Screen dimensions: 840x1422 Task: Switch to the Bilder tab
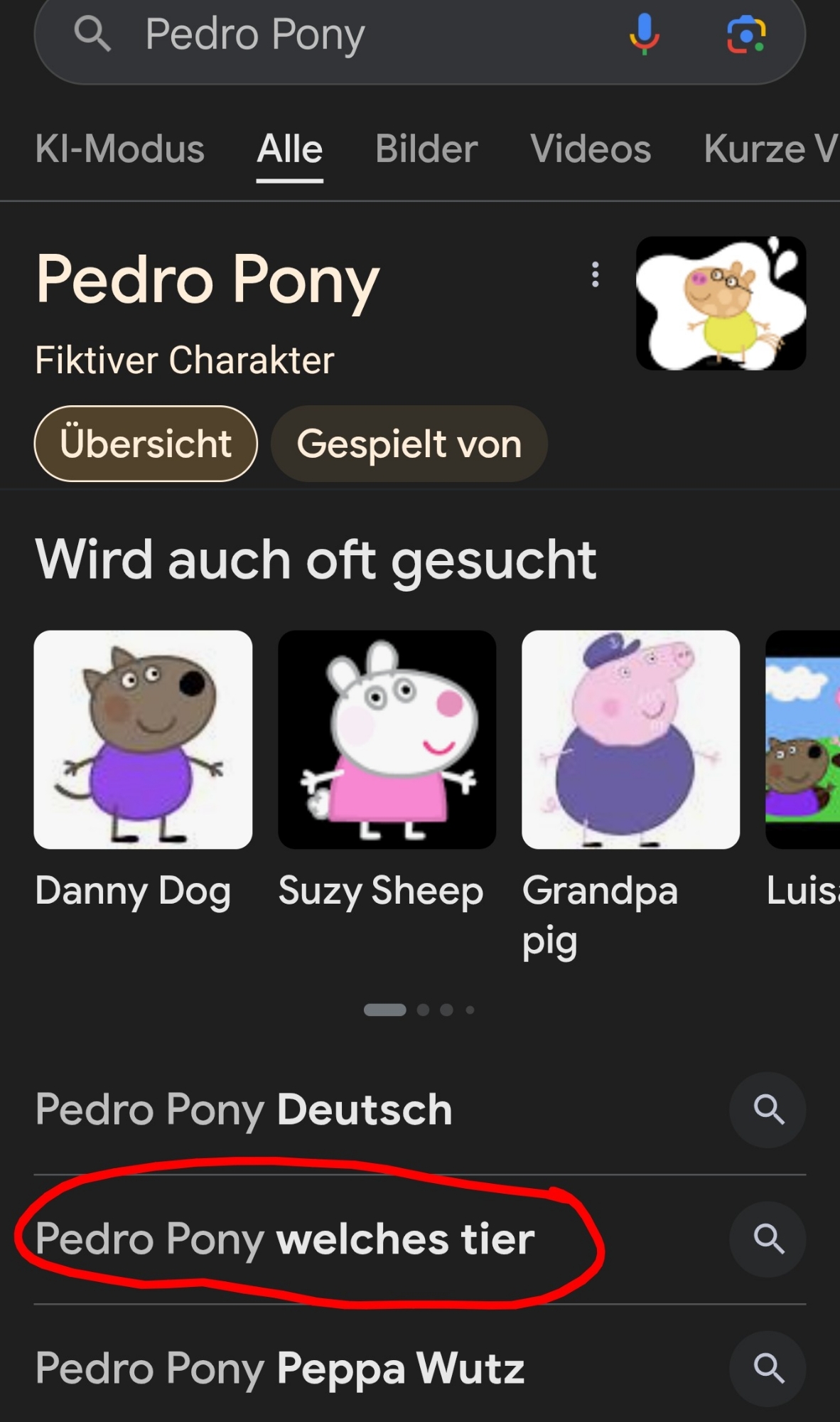coord(426,149)
